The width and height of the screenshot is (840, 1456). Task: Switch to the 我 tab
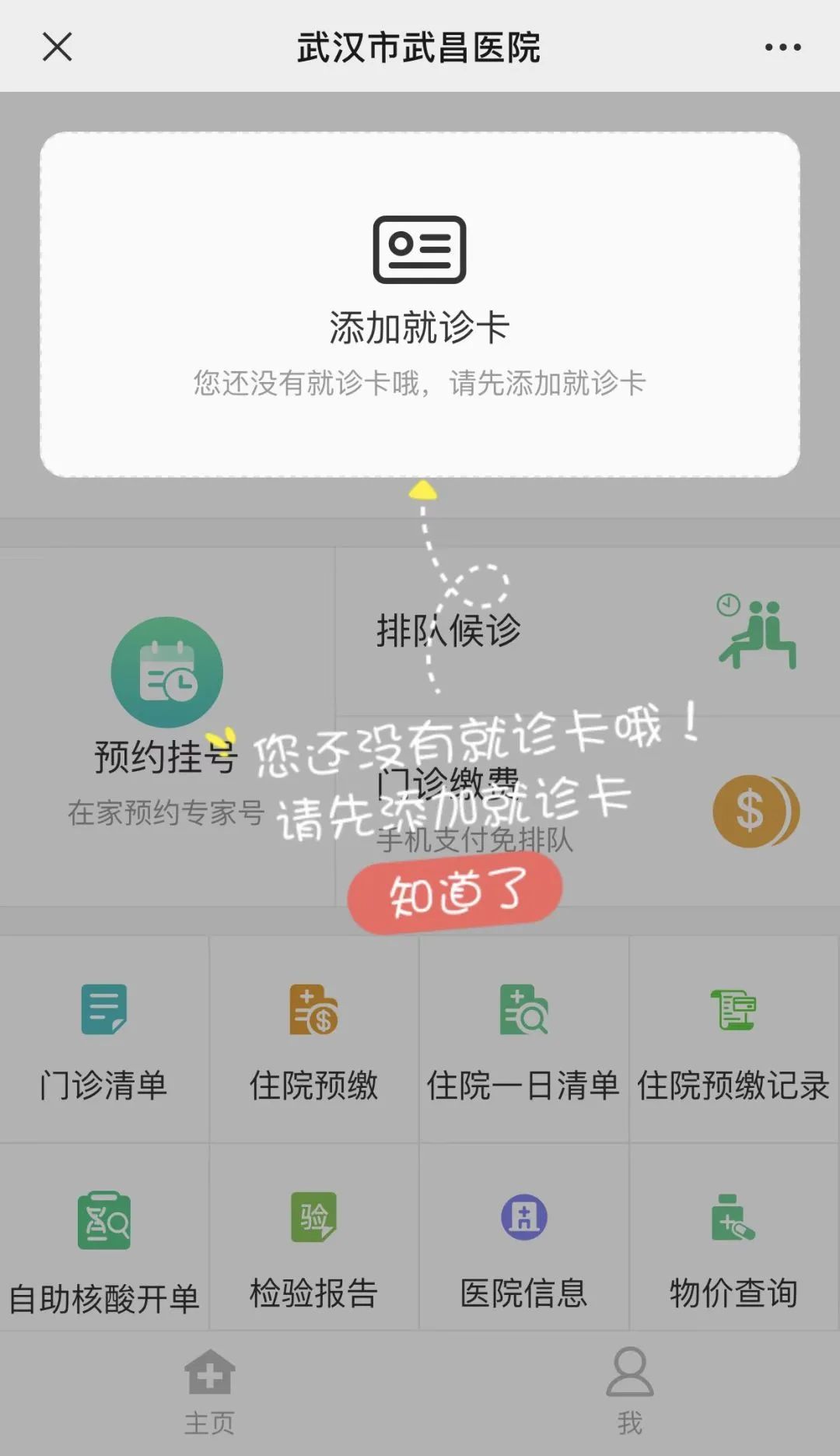[629, 1391]
